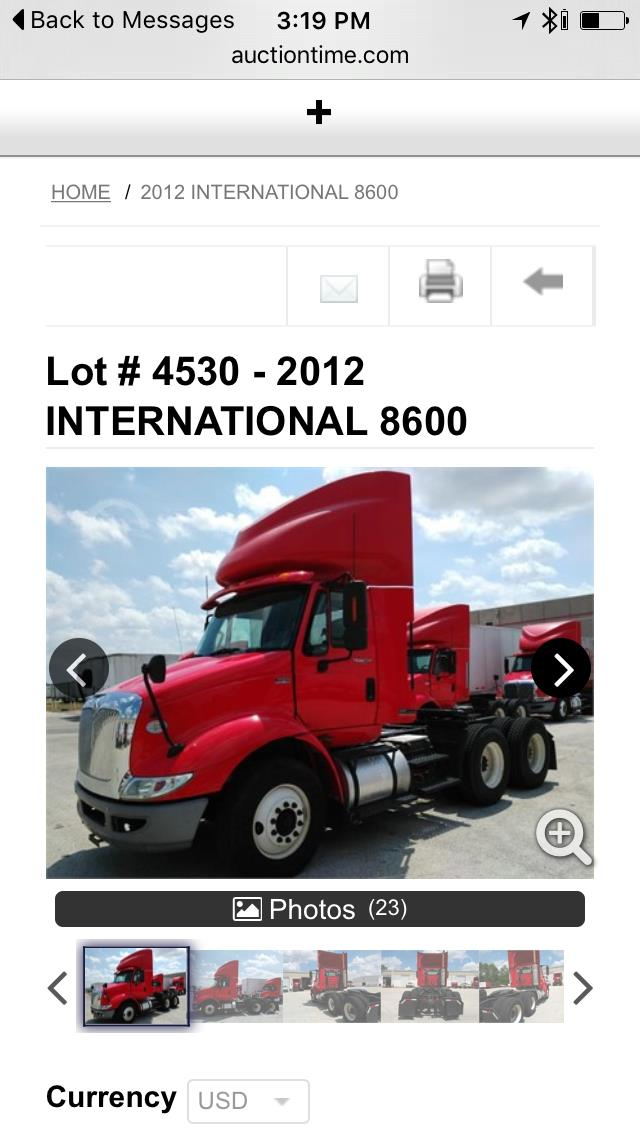Screen dimensions: 640x1136
Task: Select the third thumbnail showing truck rear
Action: (x=330, y=986)
